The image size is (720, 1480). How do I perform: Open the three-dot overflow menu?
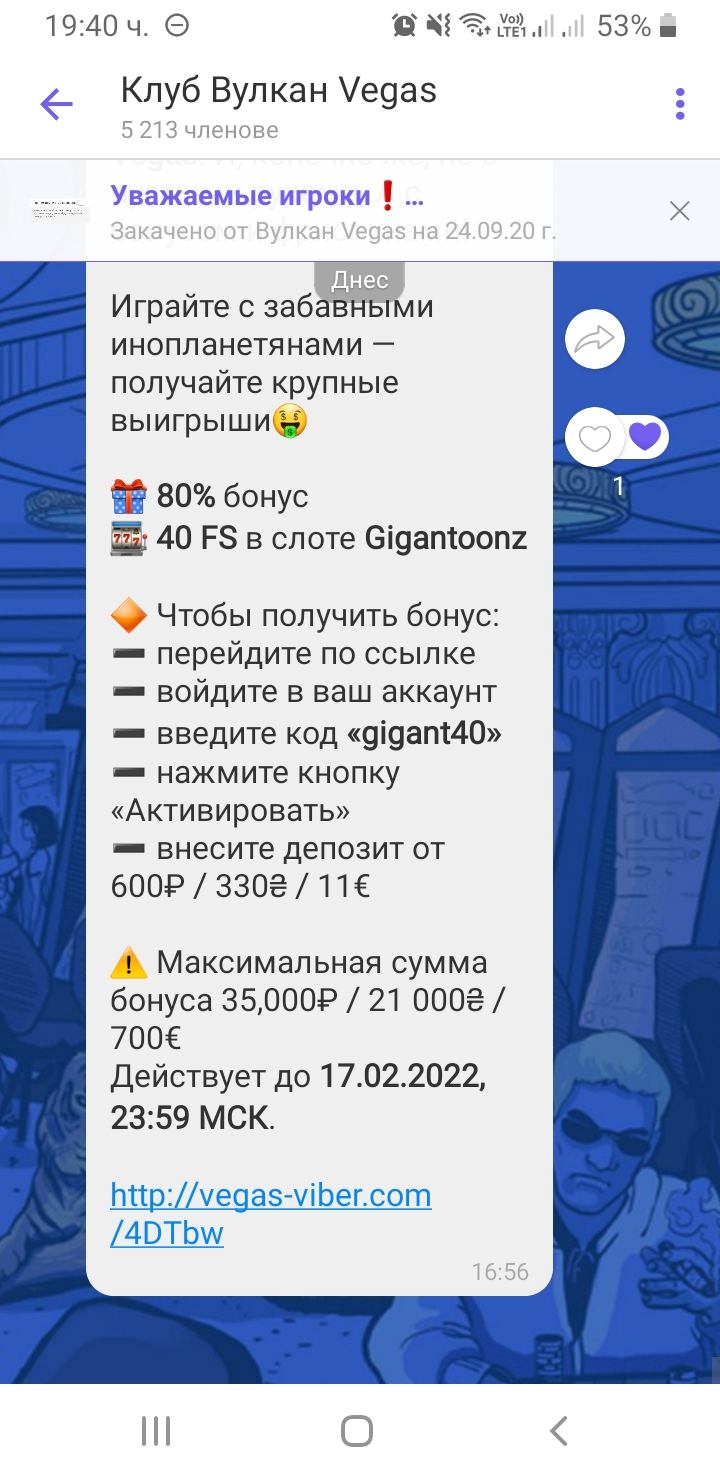680,104
